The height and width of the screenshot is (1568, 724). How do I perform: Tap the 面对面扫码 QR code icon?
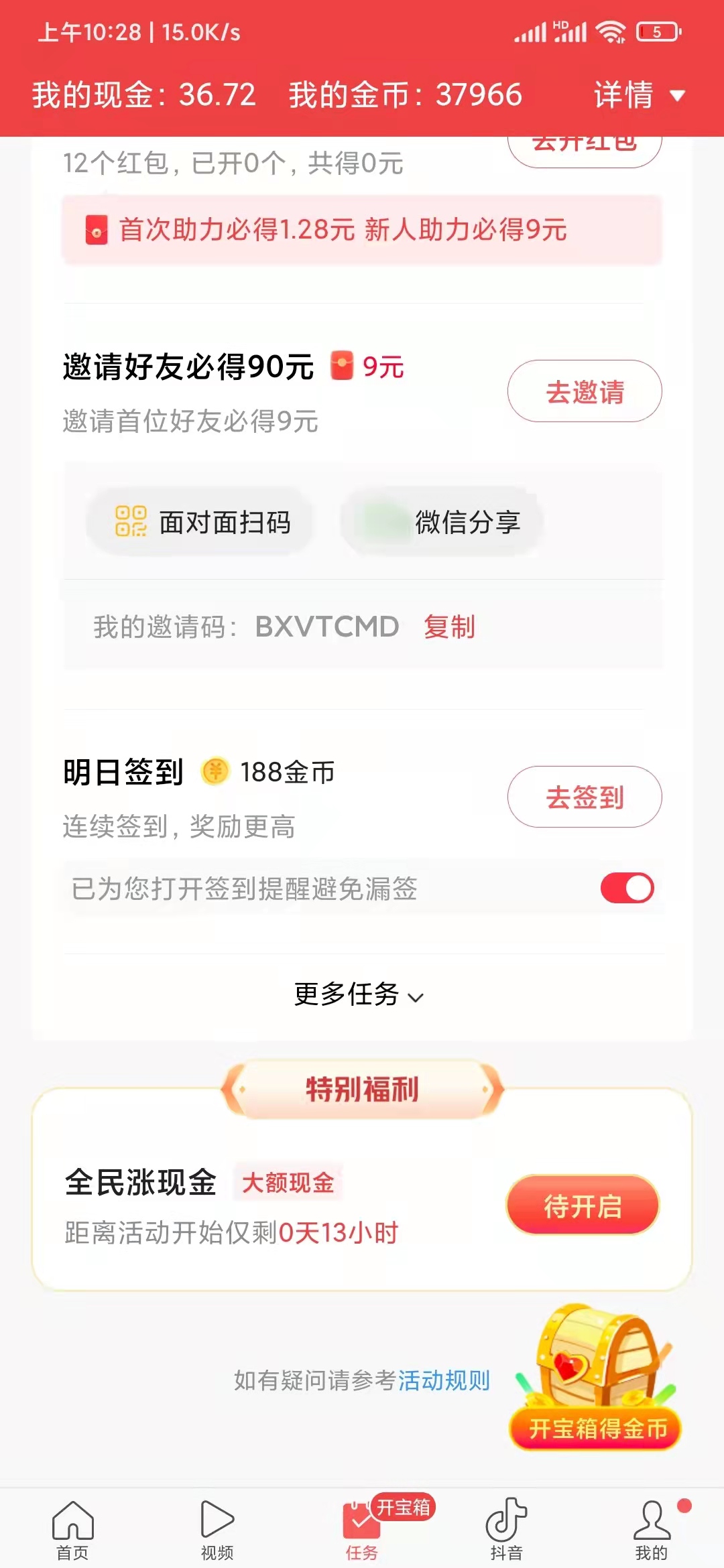[132, 521]
